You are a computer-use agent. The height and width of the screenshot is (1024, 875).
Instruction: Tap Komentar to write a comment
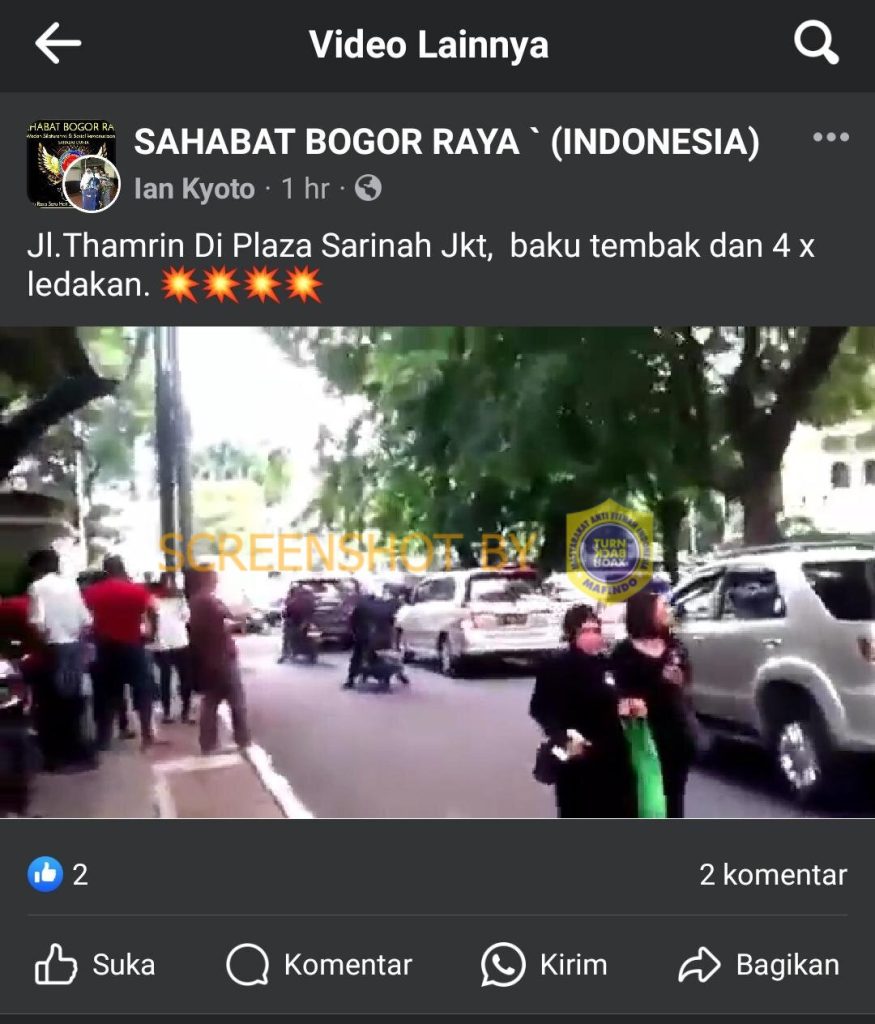click(319, 965)
